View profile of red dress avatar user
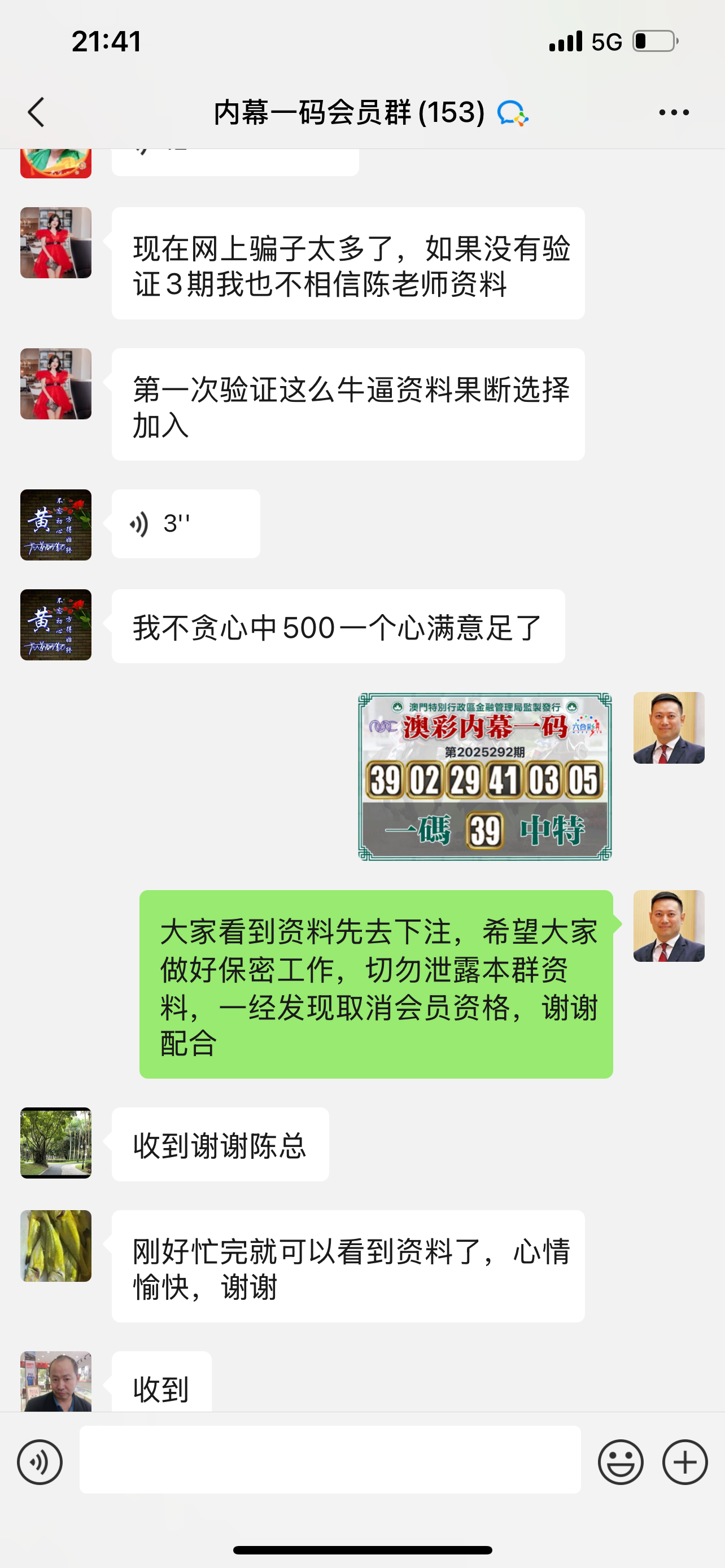725x1568 pixels. (x=56, y=243)
